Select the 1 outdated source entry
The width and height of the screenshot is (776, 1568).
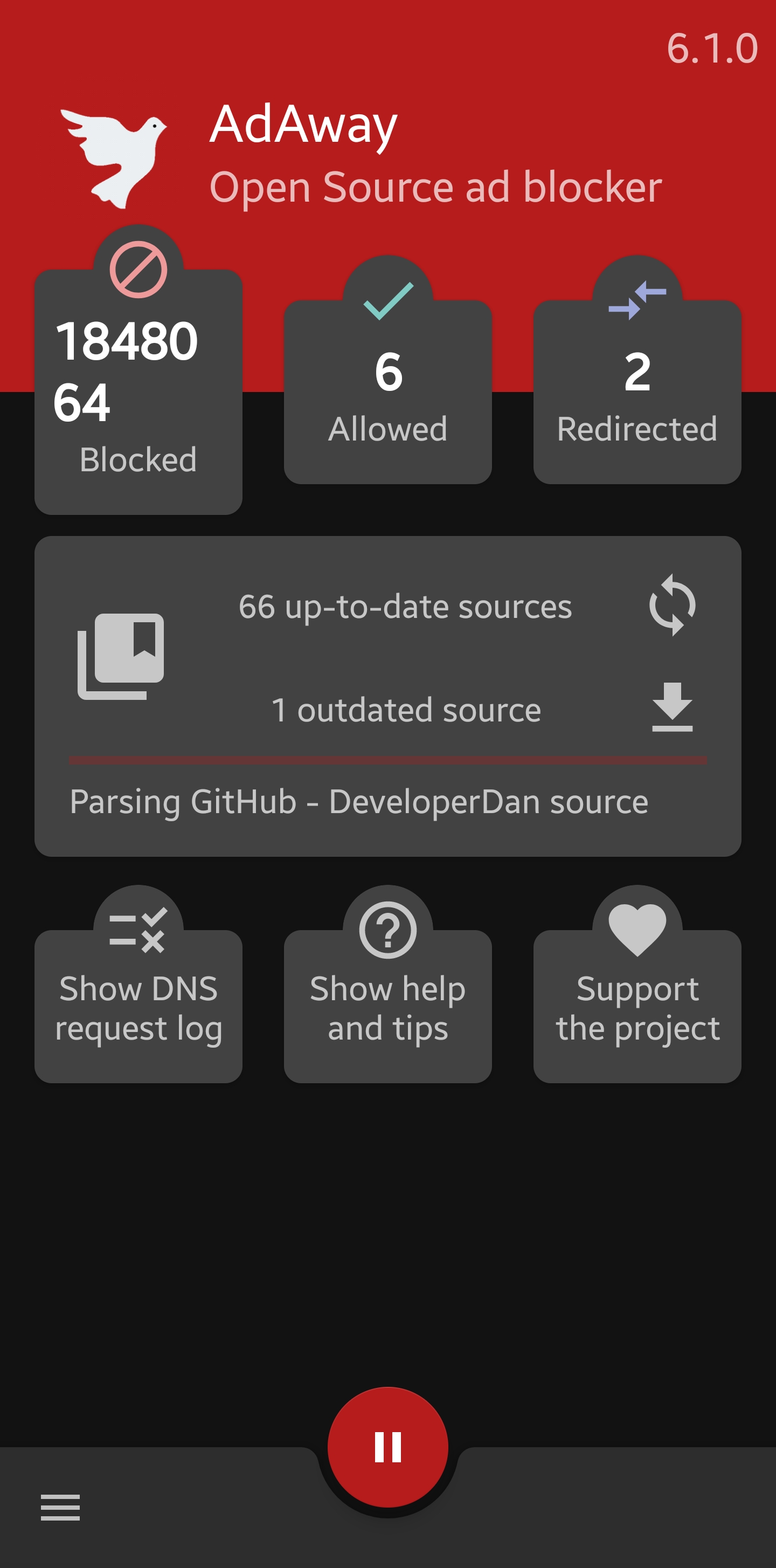tap(406, 709)
